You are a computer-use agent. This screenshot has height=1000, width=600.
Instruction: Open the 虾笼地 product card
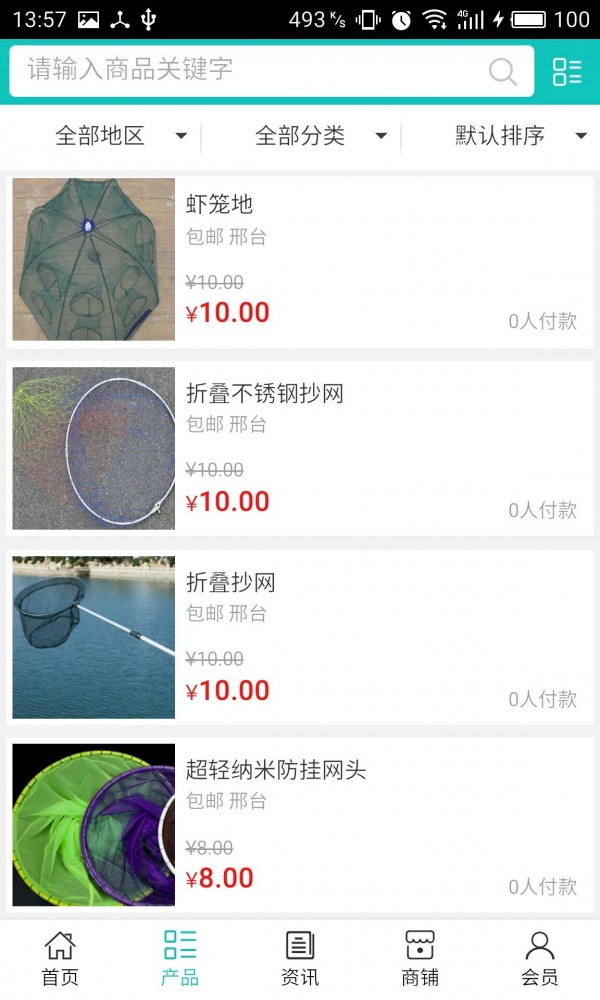coord(300,260)
